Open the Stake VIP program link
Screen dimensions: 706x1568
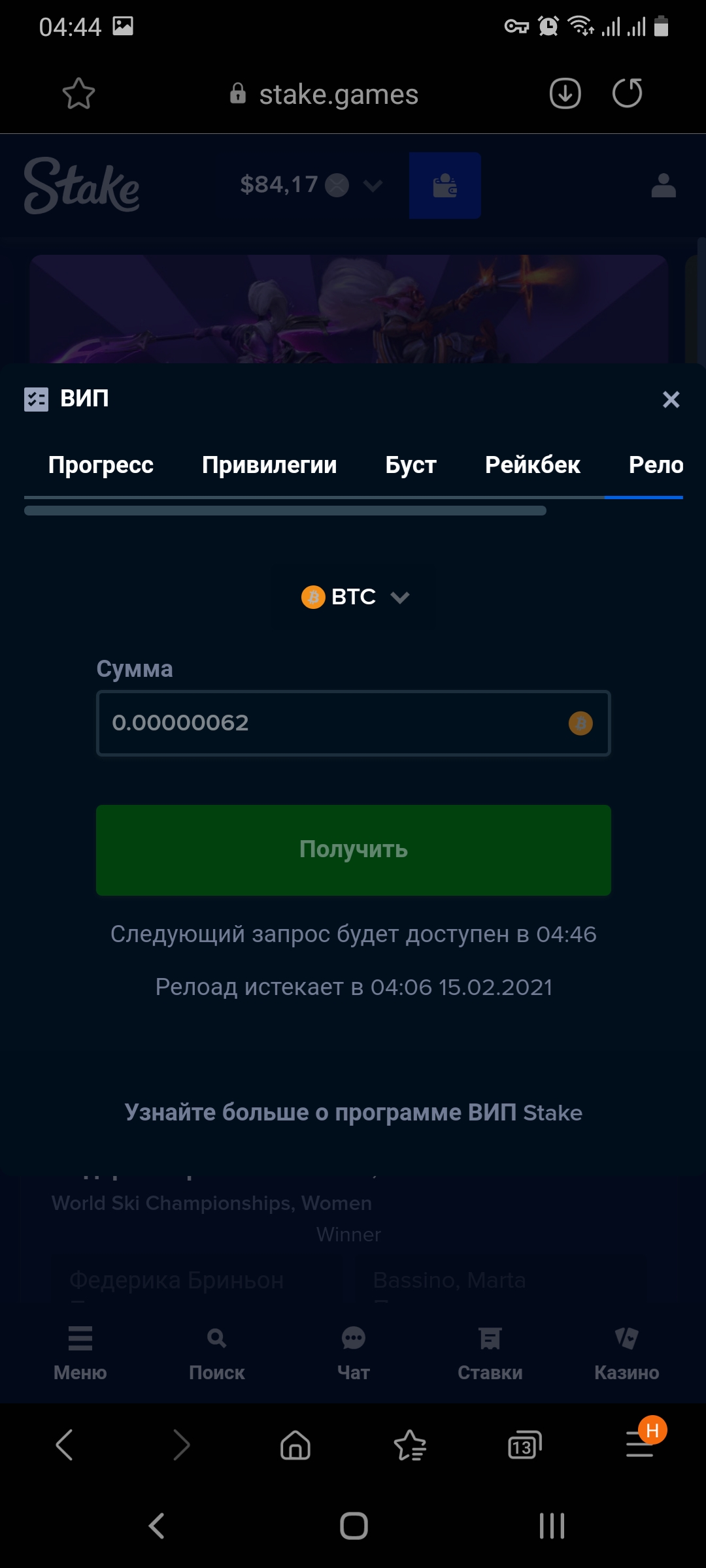click(x=353, y=1112)
